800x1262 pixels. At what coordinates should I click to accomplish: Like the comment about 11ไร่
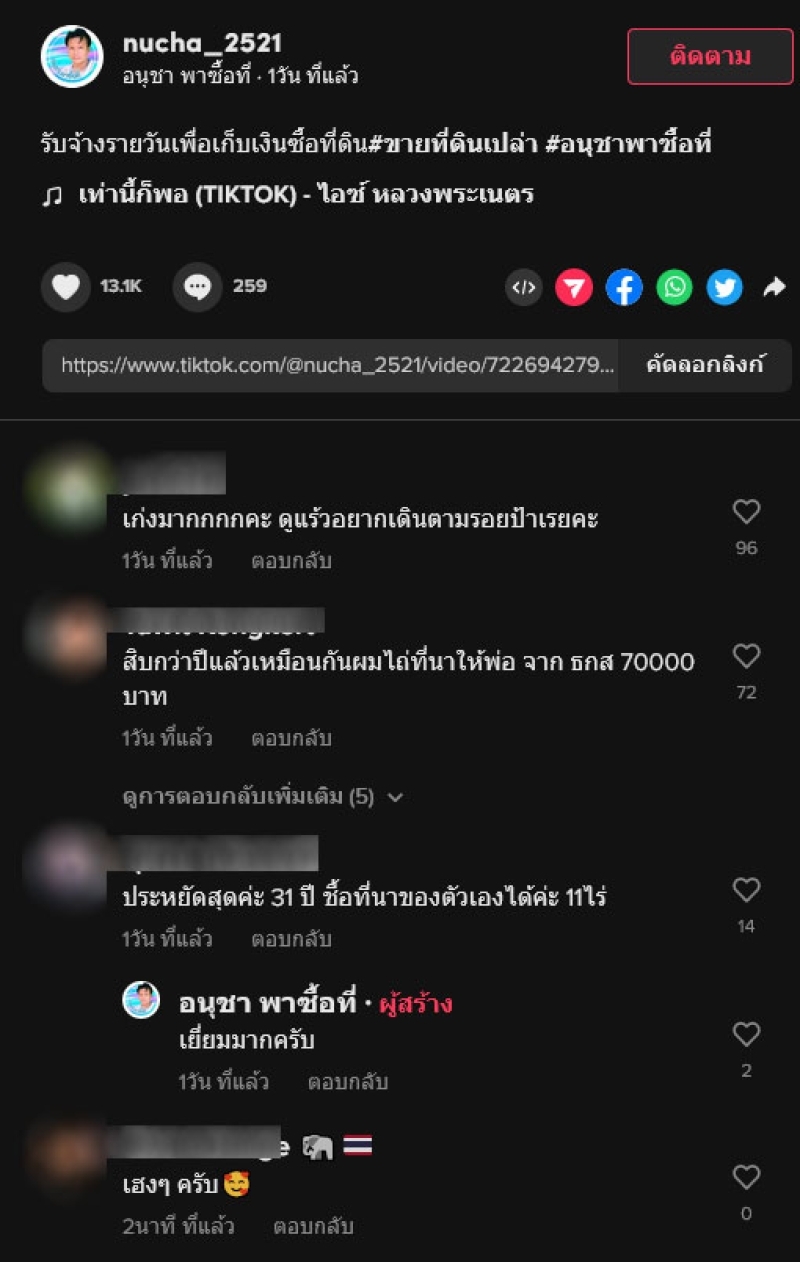[x=746, y=890]
